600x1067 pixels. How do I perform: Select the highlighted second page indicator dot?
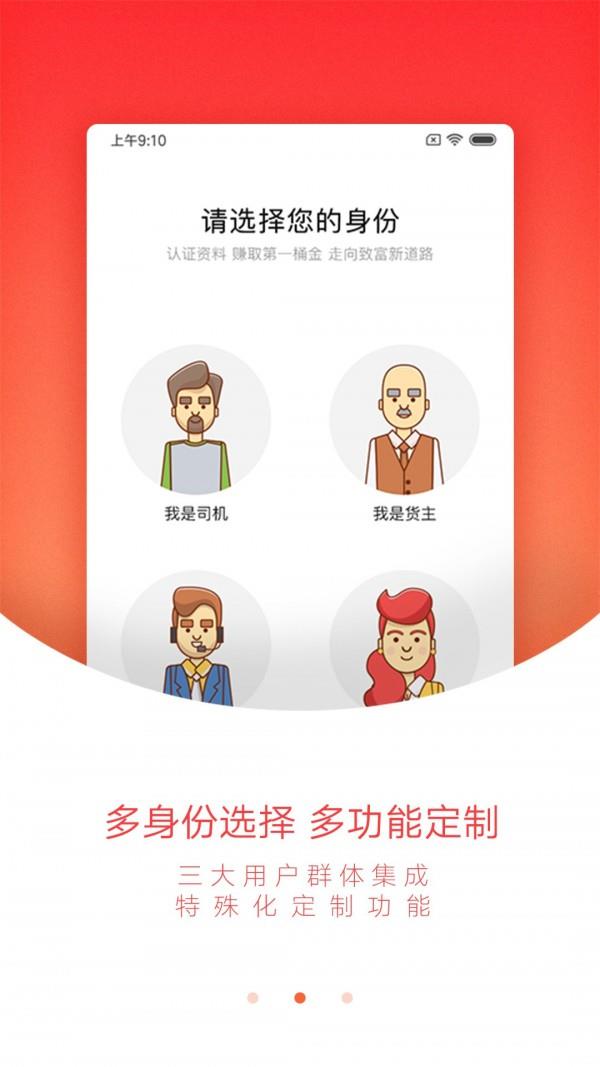(300, 997)
